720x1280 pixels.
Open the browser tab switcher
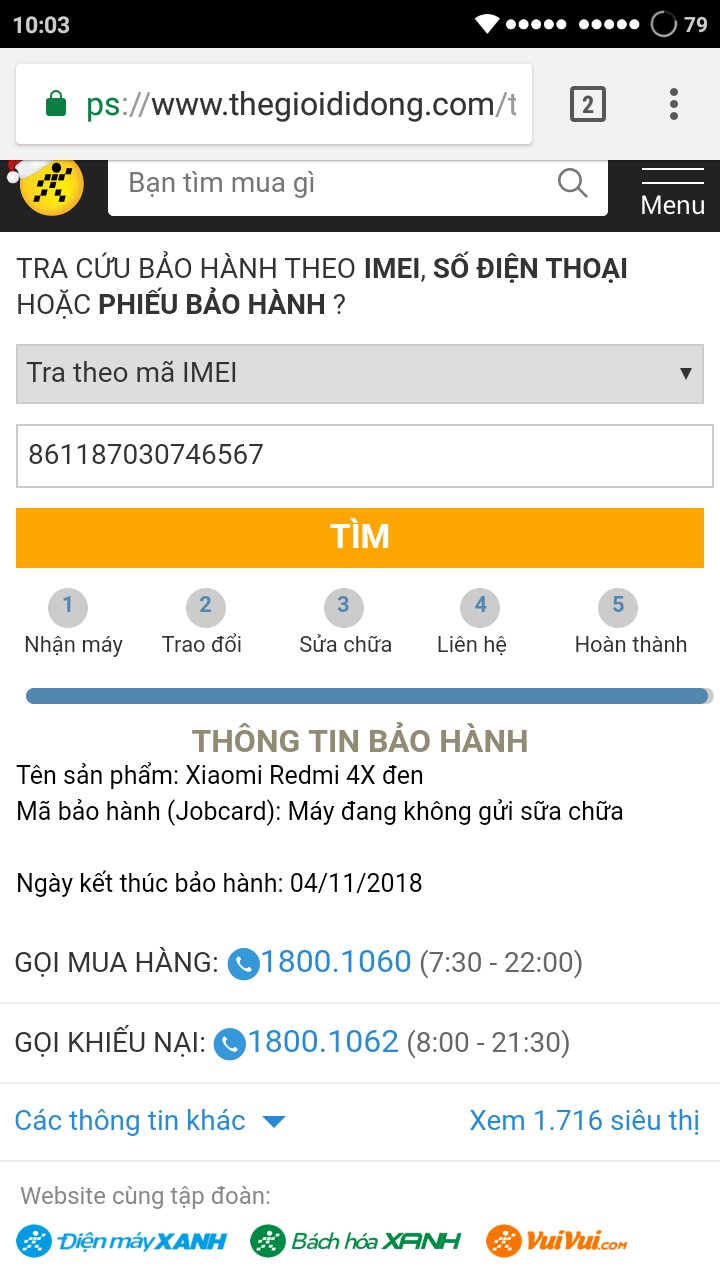(587, 104)
